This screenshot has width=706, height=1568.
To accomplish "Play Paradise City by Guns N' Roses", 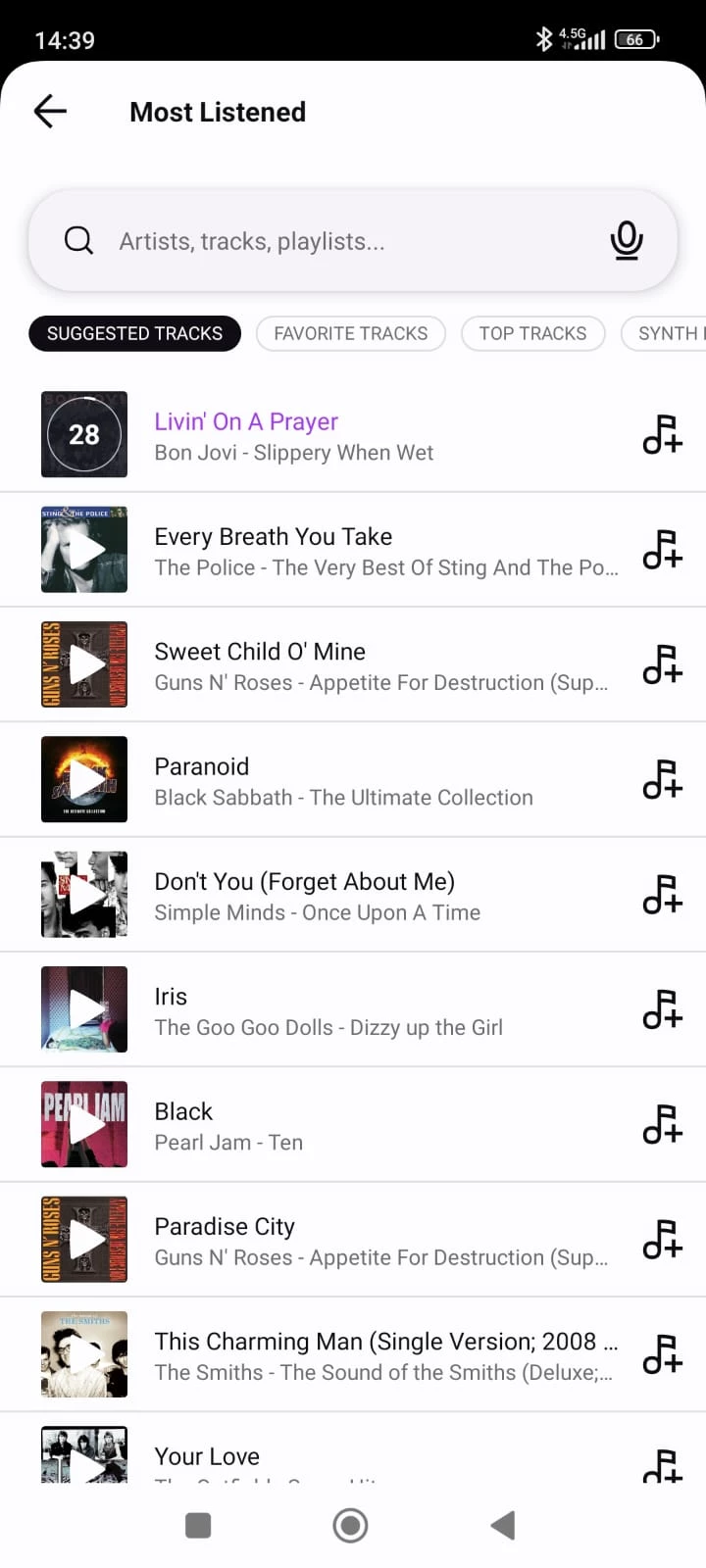I will (84, 1240).
